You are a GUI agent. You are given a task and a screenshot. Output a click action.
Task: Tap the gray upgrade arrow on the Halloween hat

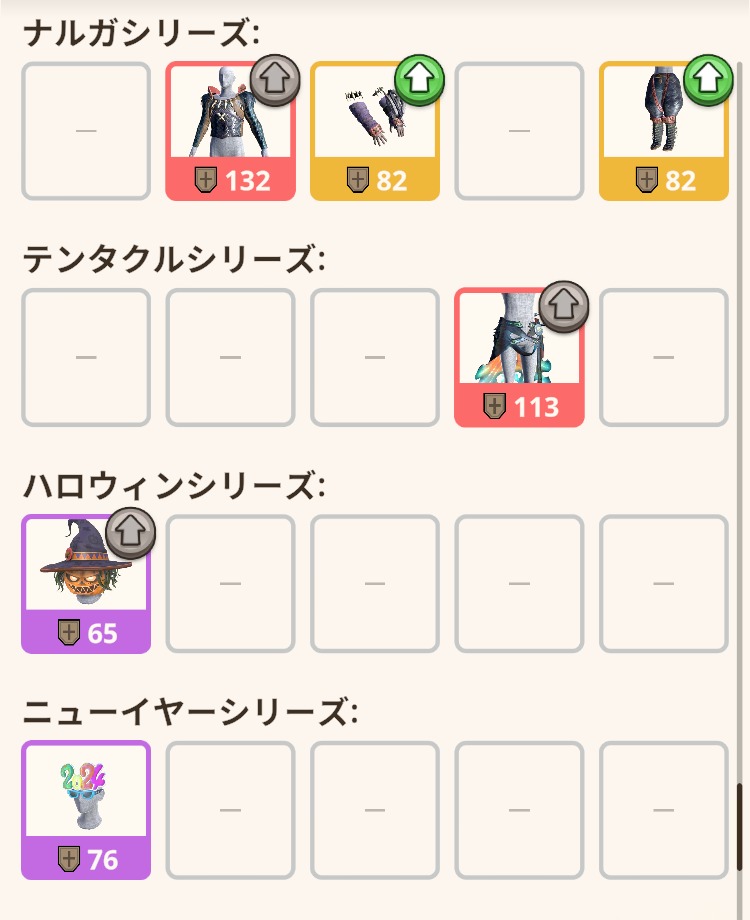[x=130, y=532]
